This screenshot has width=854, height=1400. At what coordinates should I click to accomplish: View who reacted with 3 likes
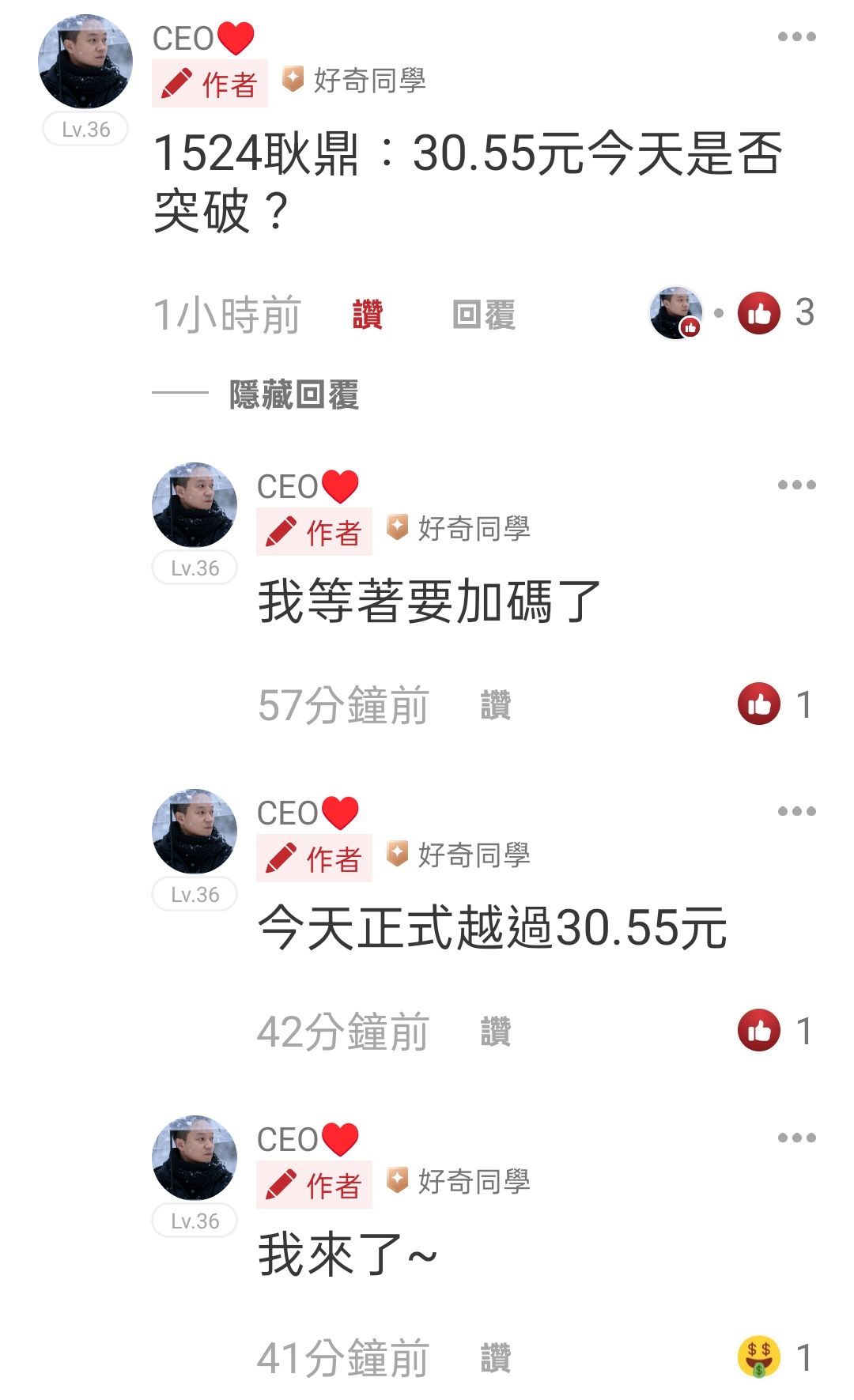coord(775,313)
